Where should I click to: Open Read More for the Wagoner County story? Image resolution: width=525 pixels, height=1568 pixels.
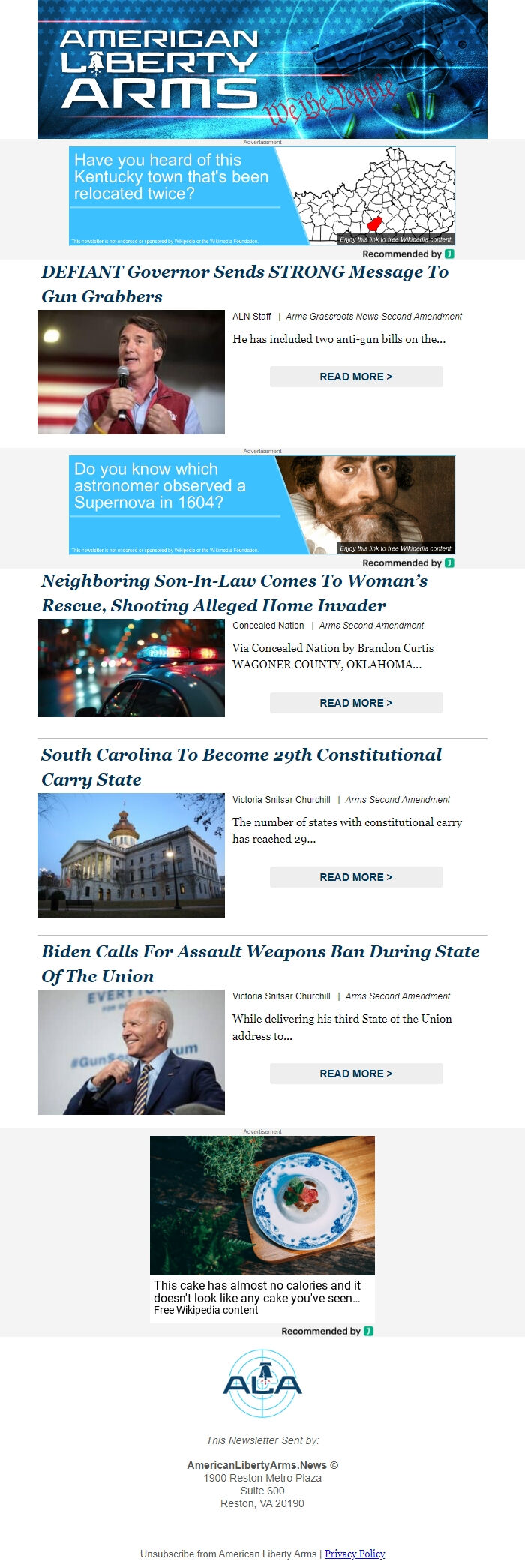coord(356,703)
